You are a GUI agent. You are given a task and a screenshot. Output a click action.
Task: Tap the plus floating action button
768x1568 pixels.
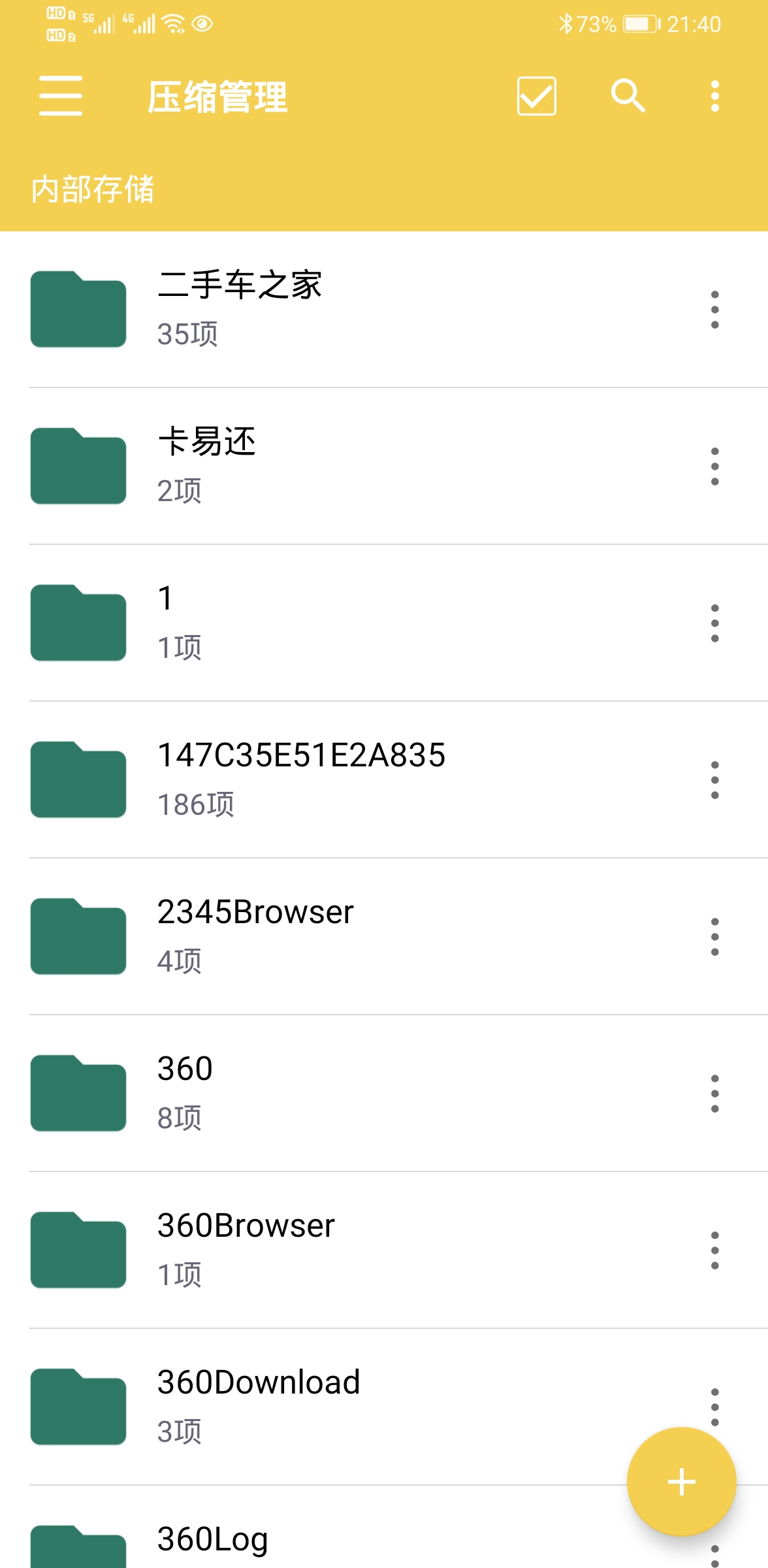pyautogui.click(x=681, y=1481)
